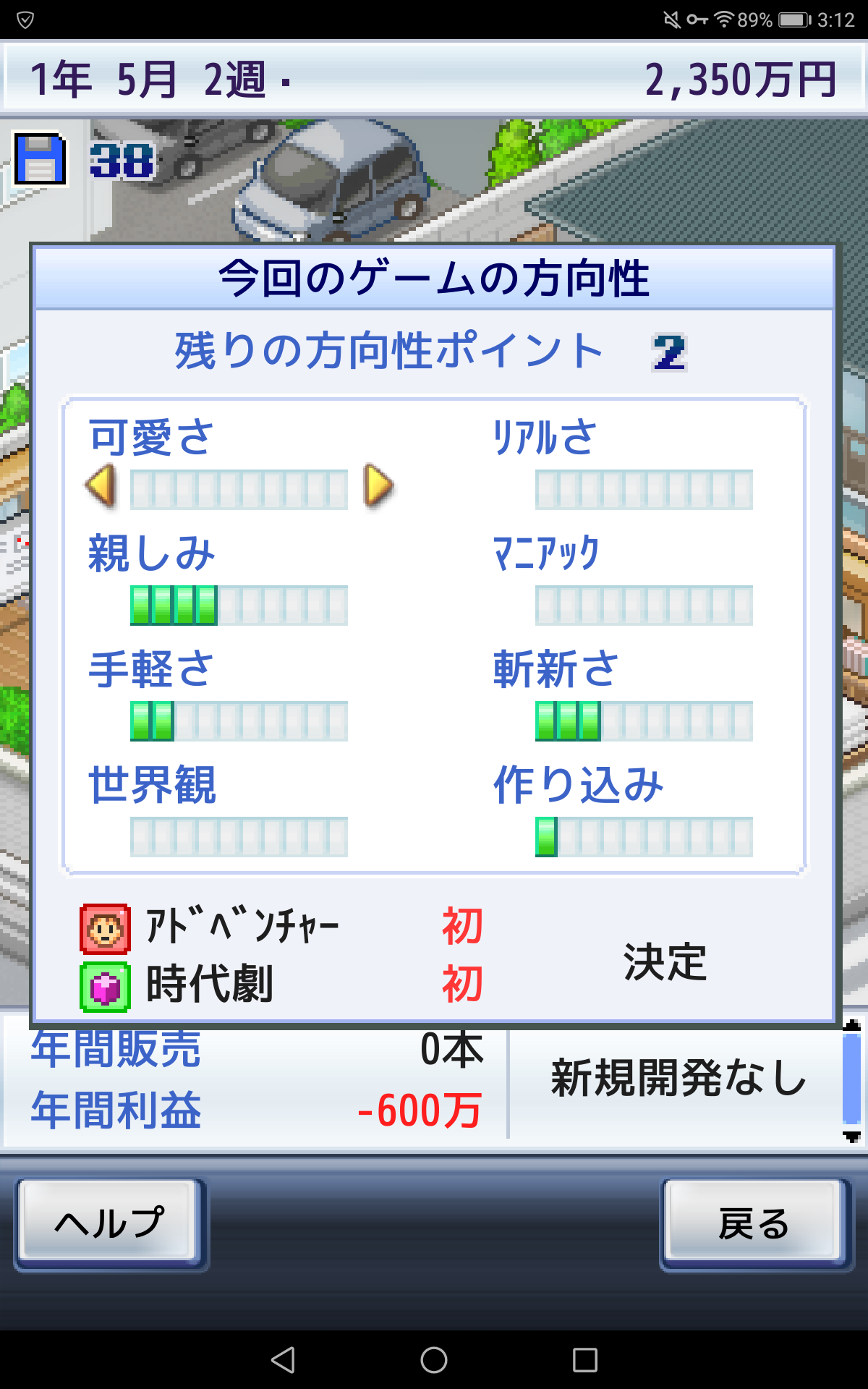
Task: Tap the Android back navigation button
Action: tap(283, 1360)
